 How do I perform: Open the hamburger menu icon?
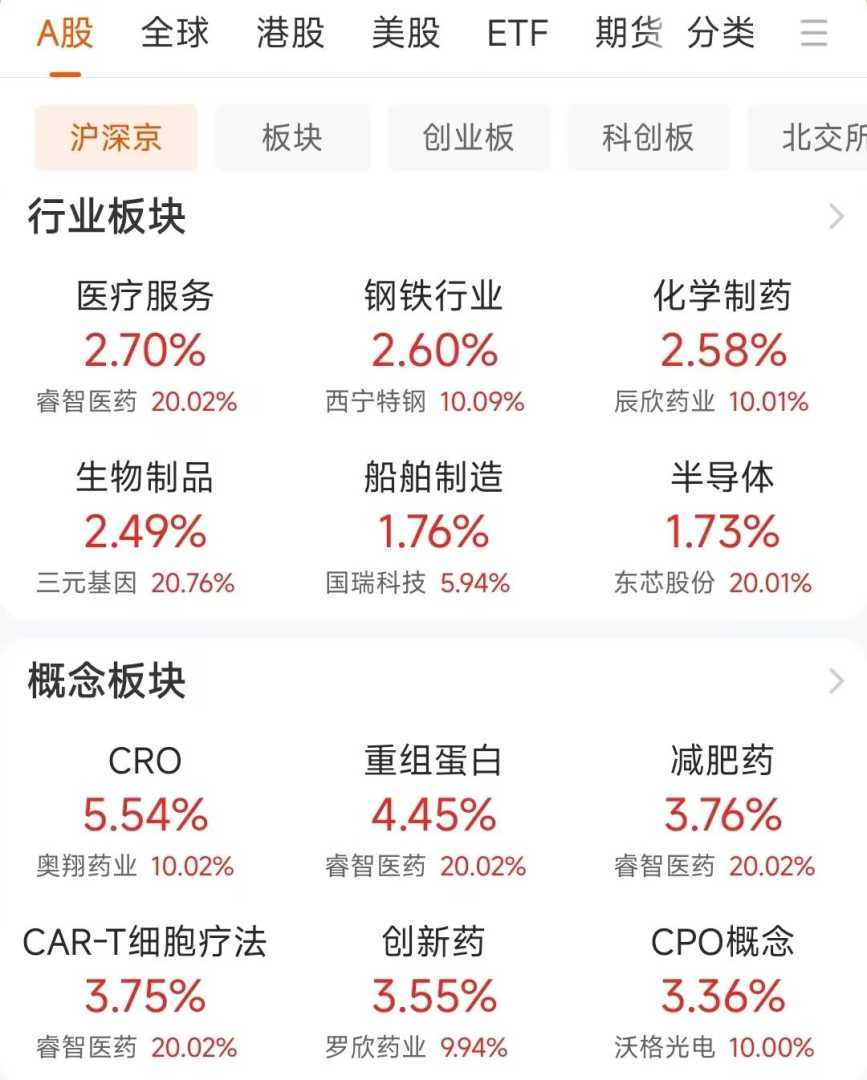tap(814, 34)
